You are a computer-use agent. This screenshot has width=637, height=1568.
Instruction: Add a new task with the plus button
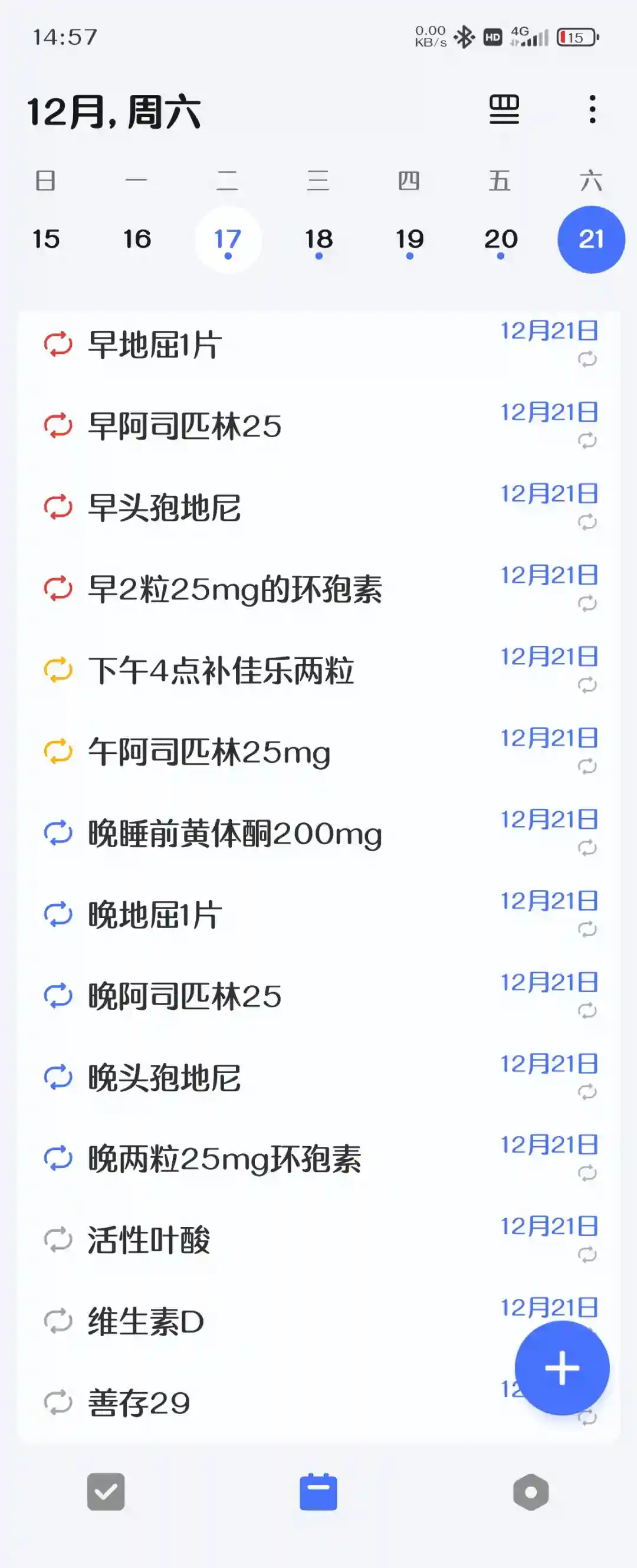pos(562,1368)
